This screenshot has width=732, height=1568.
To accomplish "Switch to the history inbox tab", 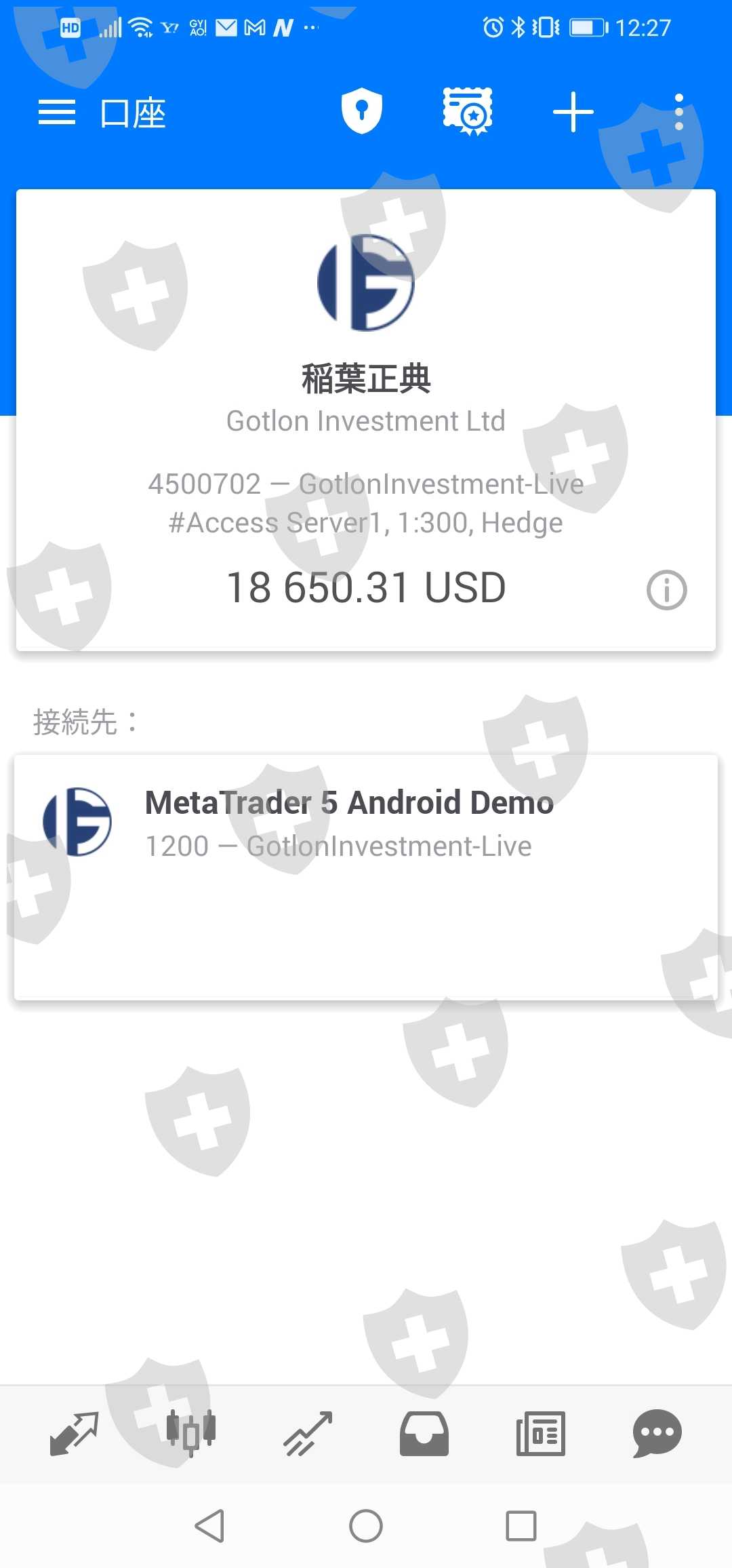I will tap(424, 1433).
